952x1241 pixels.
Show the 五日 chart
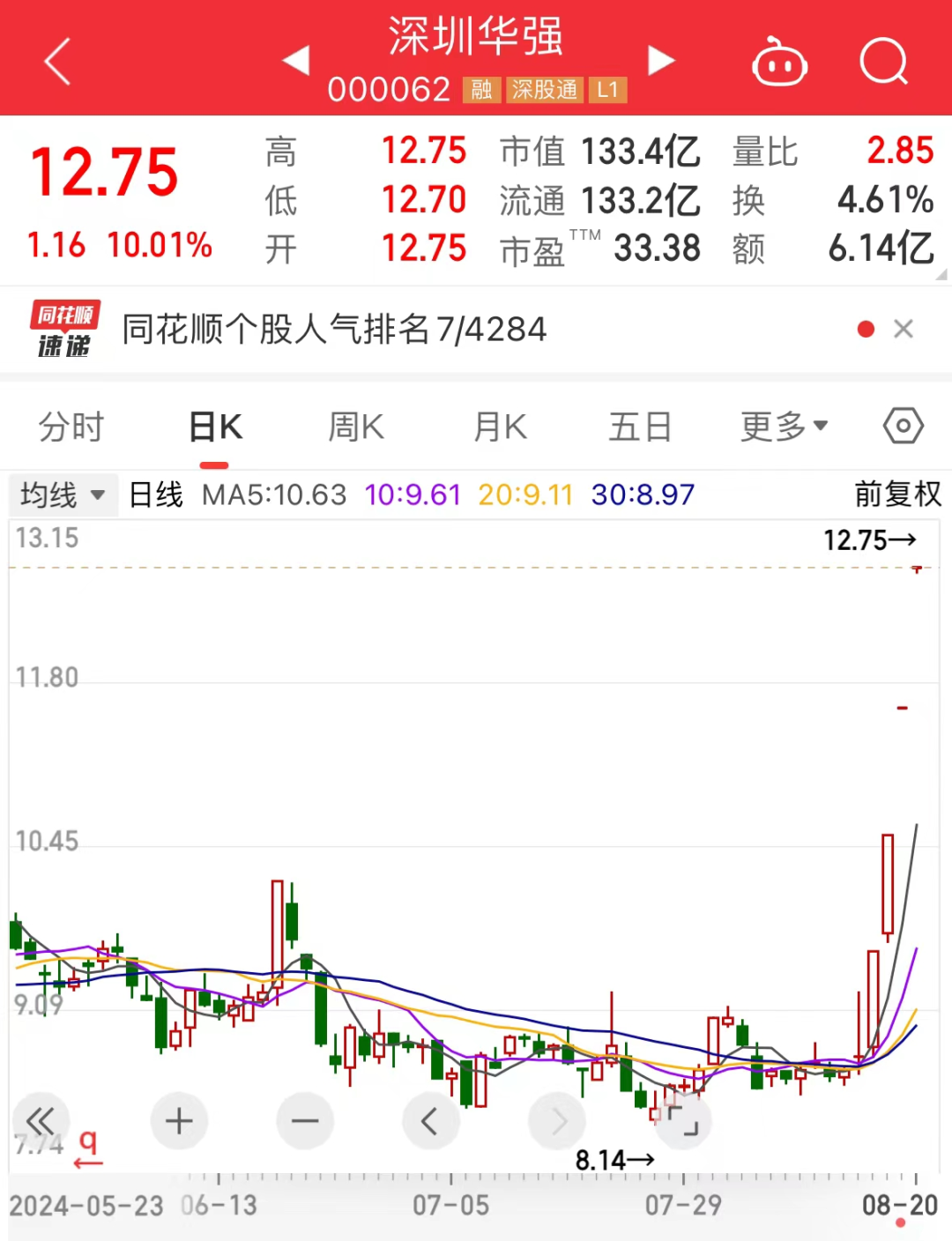pyautogui.click(x=640, y=427)
